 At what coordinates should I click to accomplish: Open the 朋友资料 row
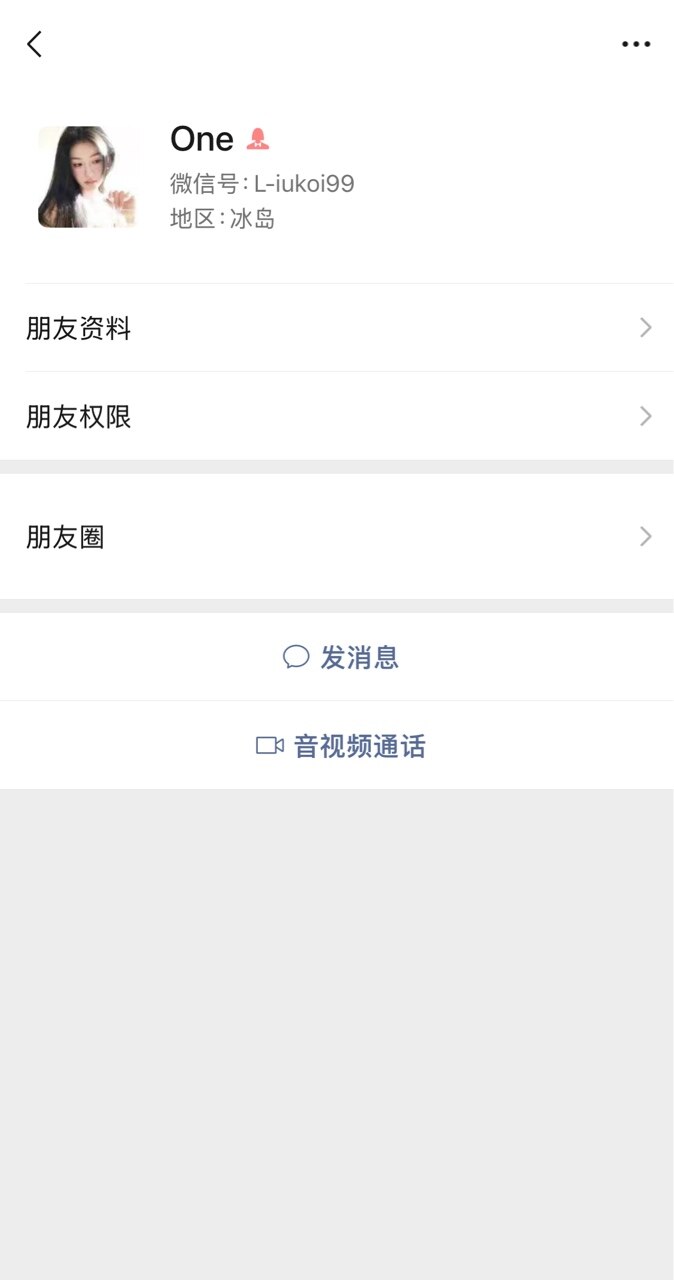[337, 328]
